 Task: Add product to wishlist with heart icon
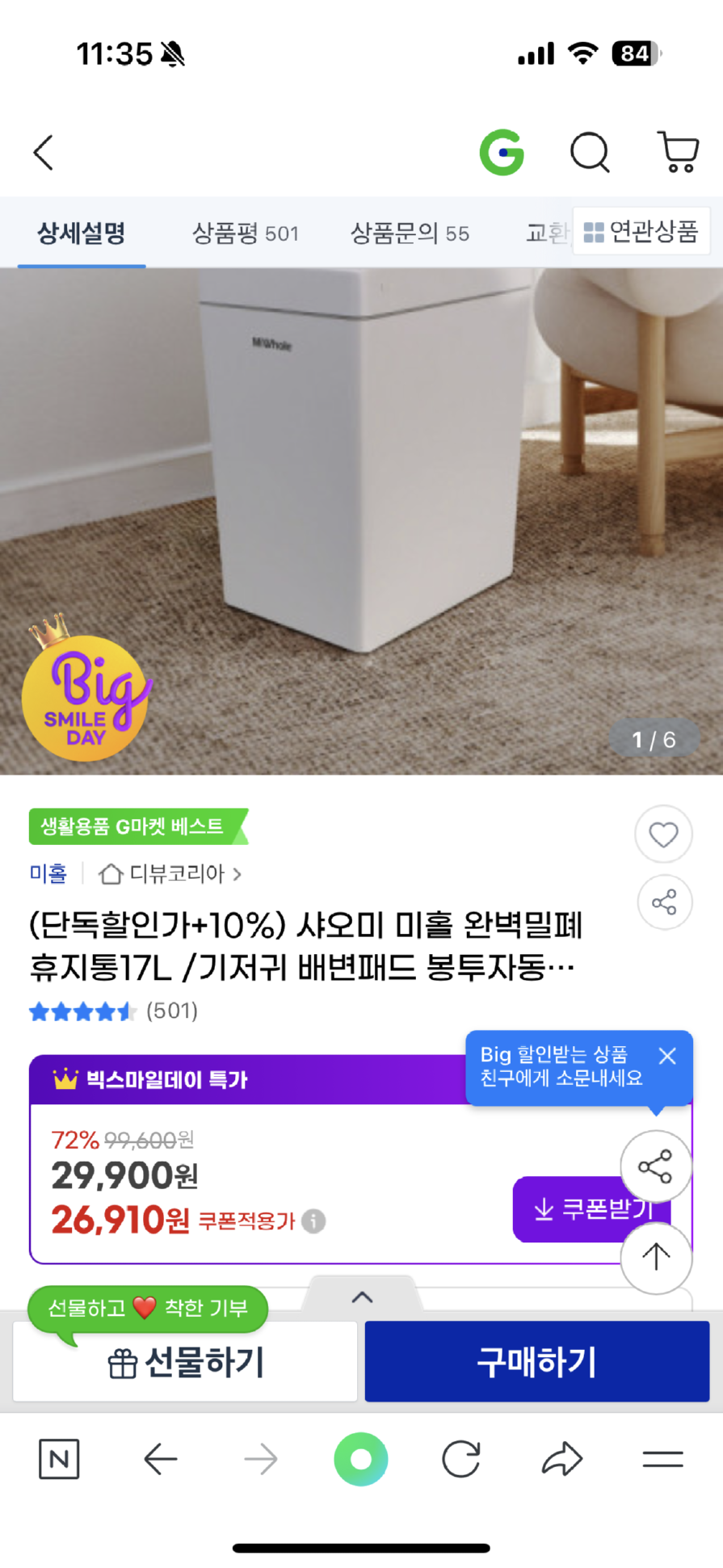click(663, 834)
